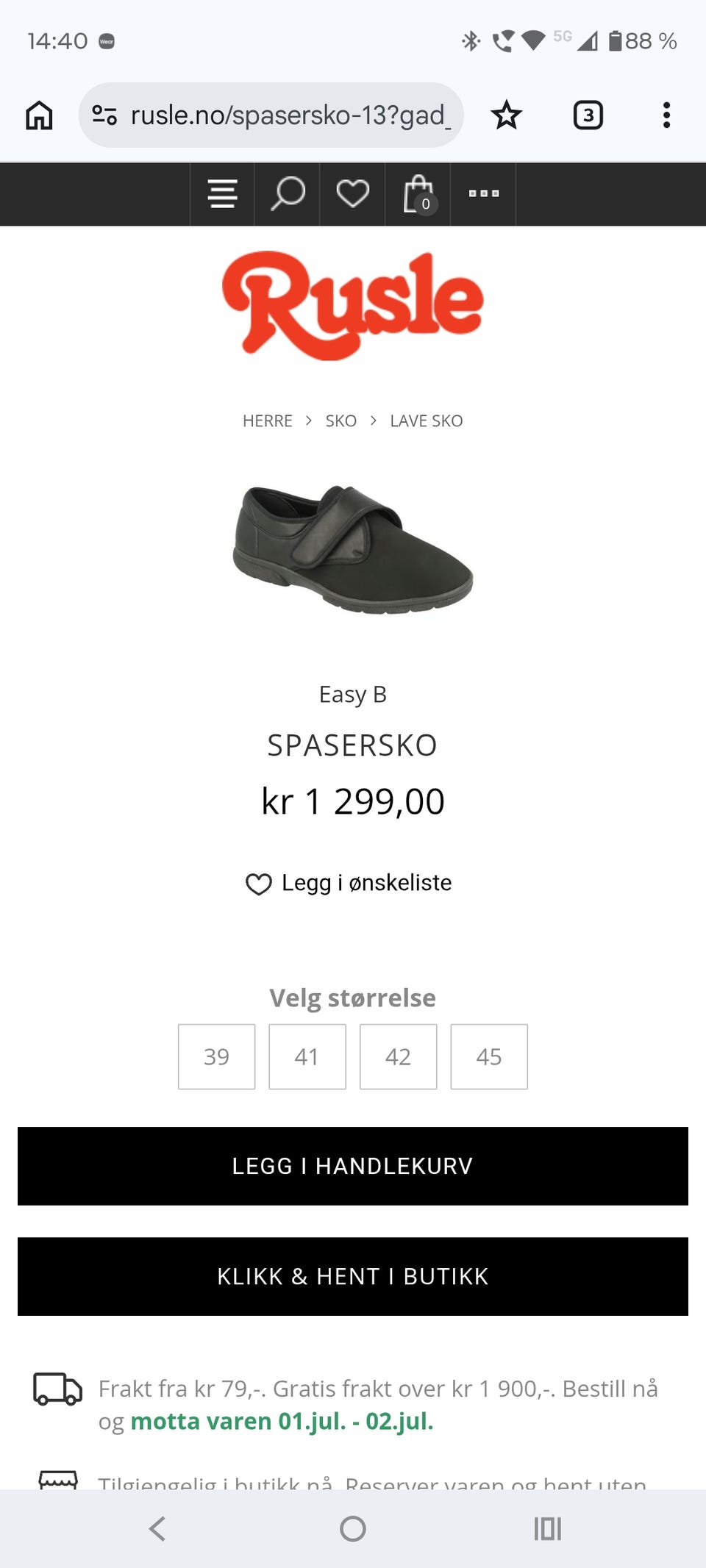
Task: Select size 45
Action: tap(489, 1056)
